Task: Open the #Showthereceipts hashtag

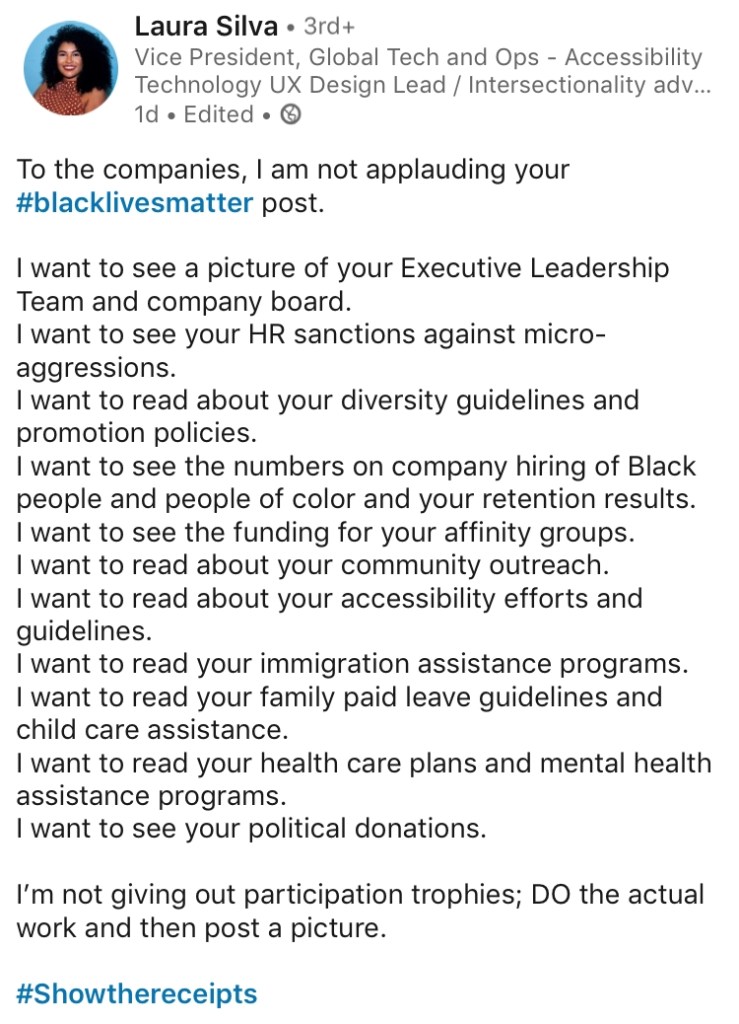Action: (137, 994)
